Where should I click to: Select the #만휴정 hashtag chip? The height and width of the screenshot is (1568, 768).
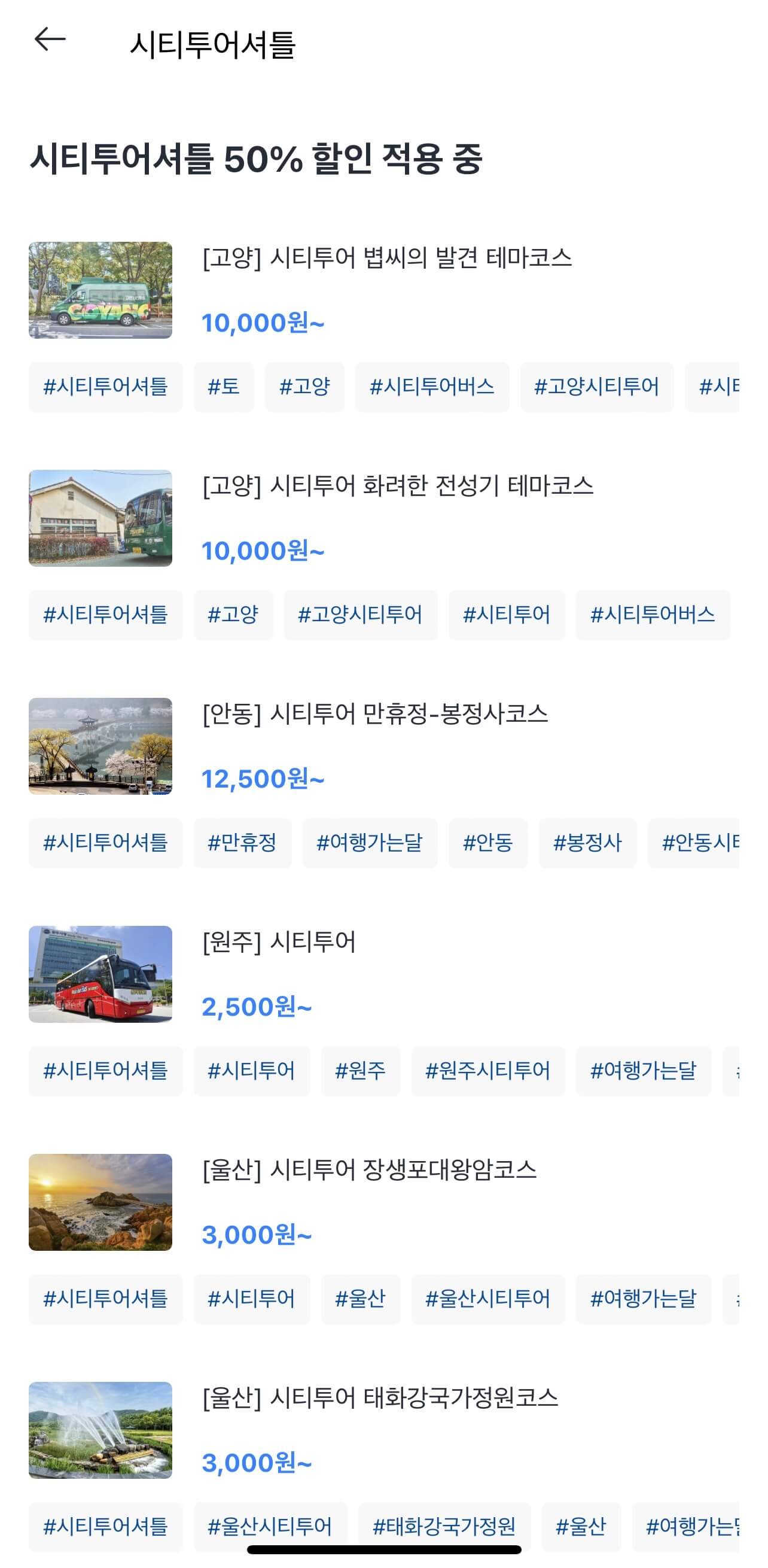tap(243, 843)
